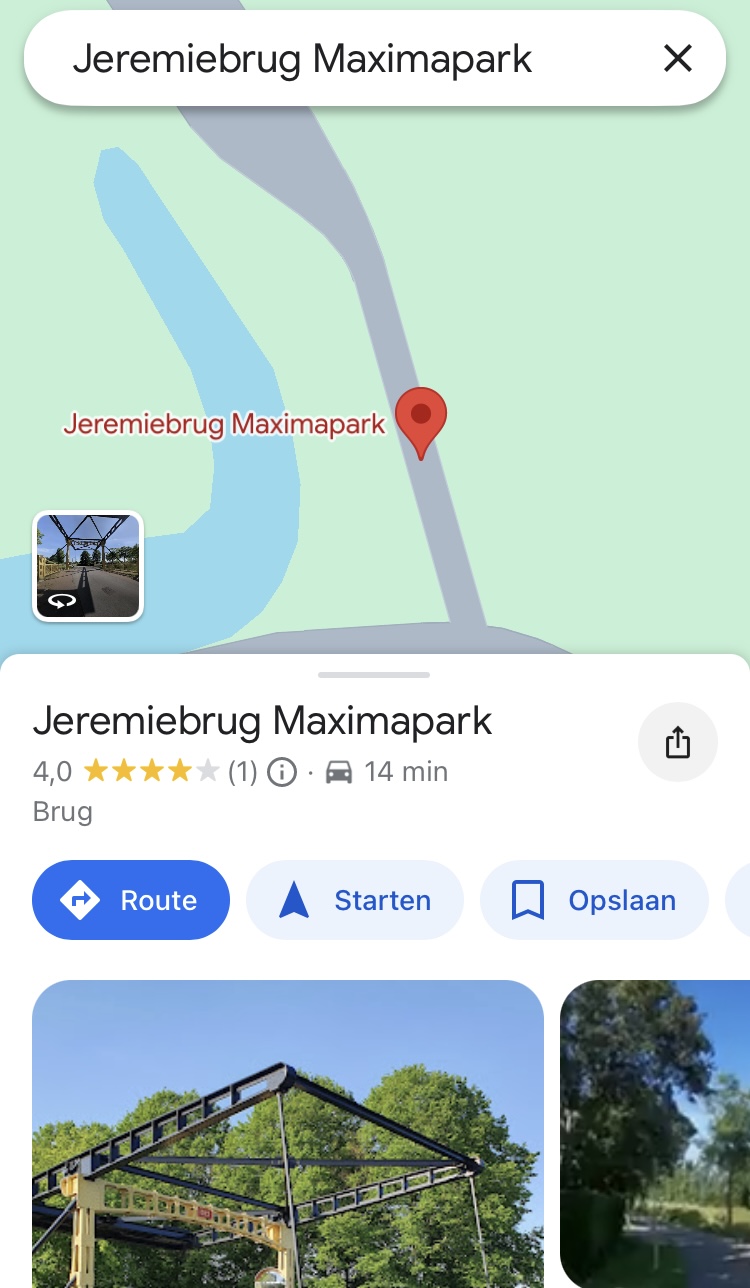Open the review info icon
Screen dimensions: 750x1288
tap(283, 772)
